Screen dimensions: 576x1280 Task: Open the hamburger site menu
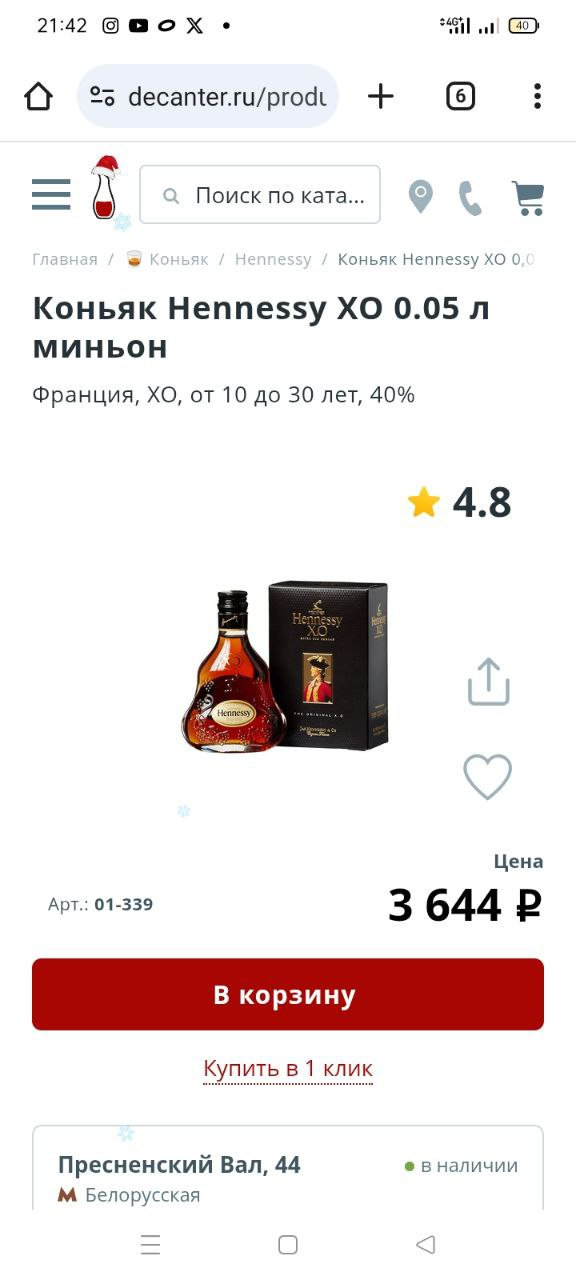[51, 195]
